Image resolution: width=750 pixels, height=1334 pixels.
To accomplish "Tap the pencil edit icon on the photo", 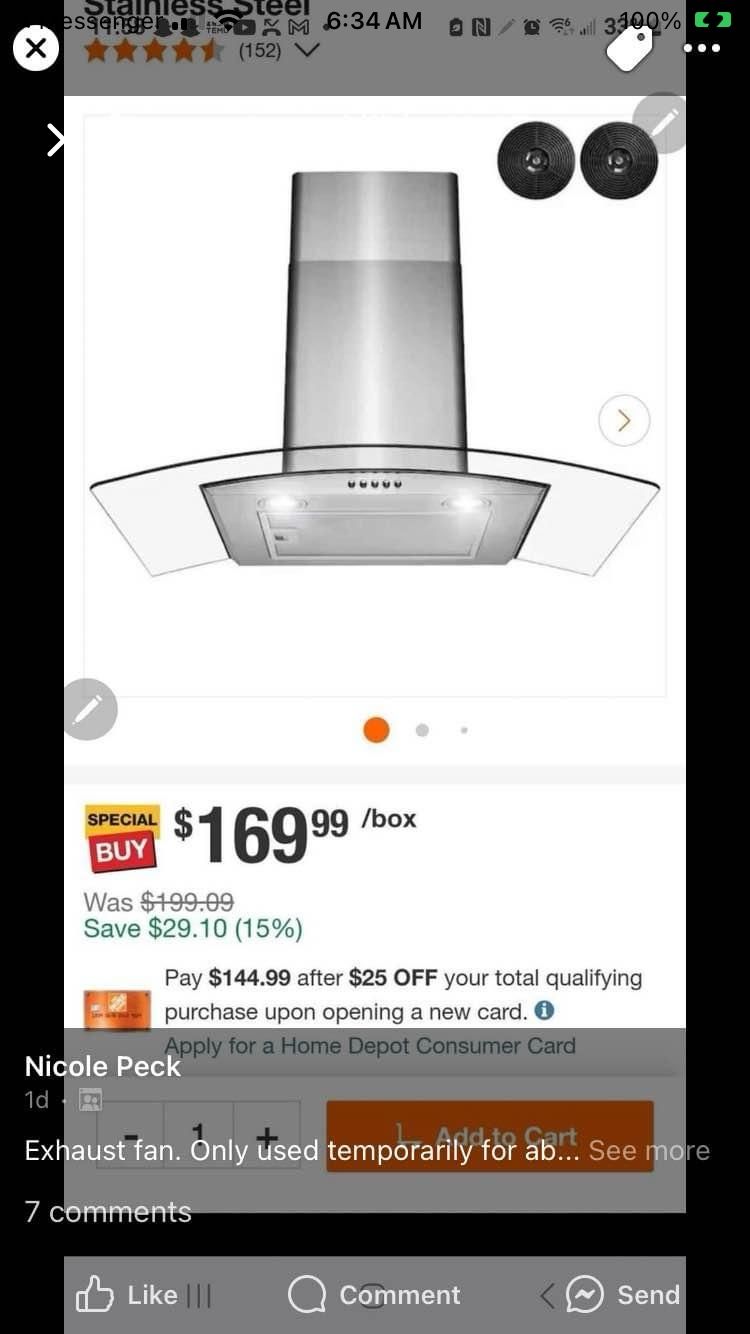I will coord(89,709).
